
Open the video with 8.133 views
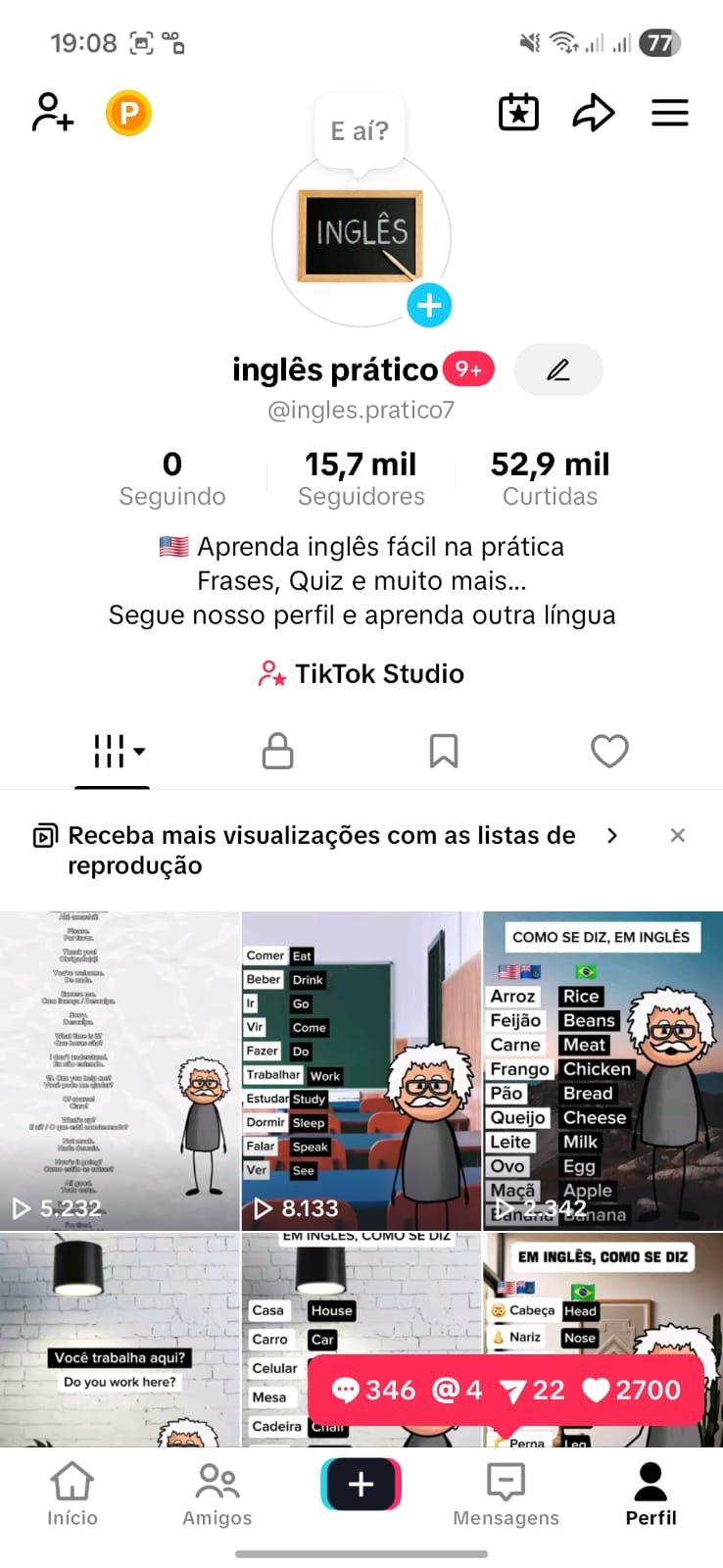click(x=361, y=1070)
